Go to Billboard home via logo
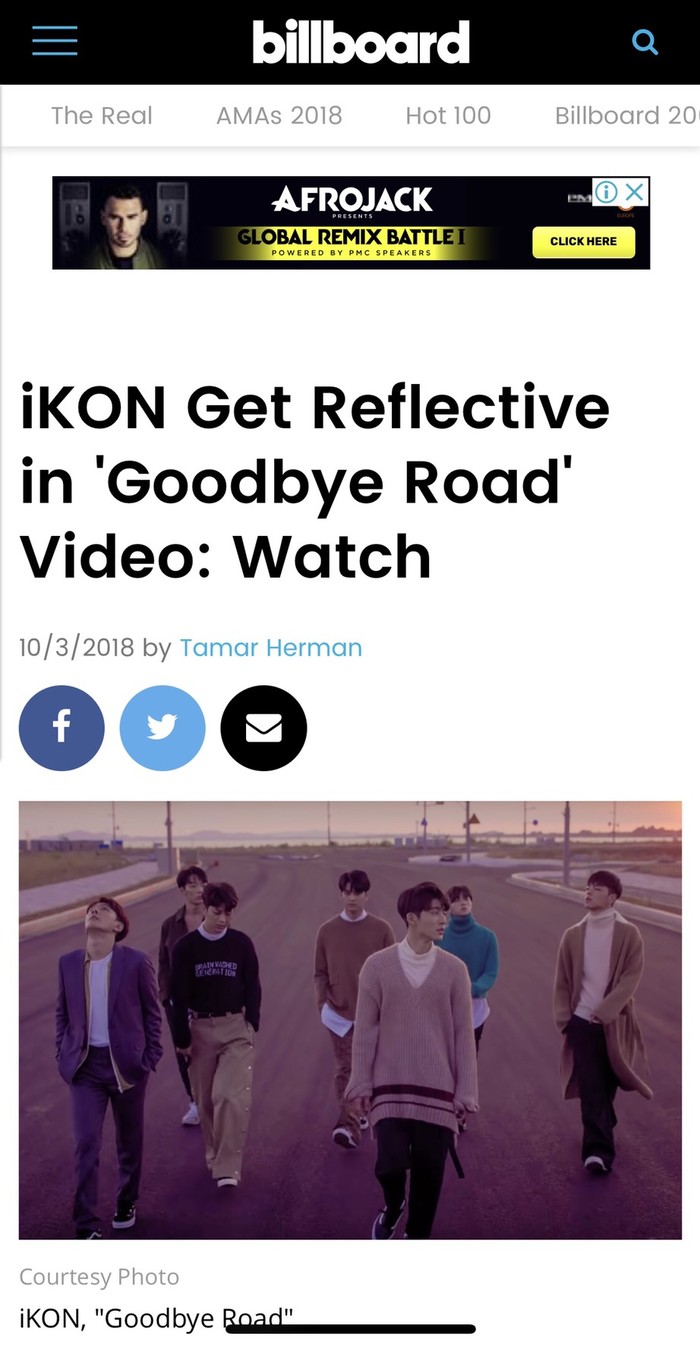 [360, 43]
